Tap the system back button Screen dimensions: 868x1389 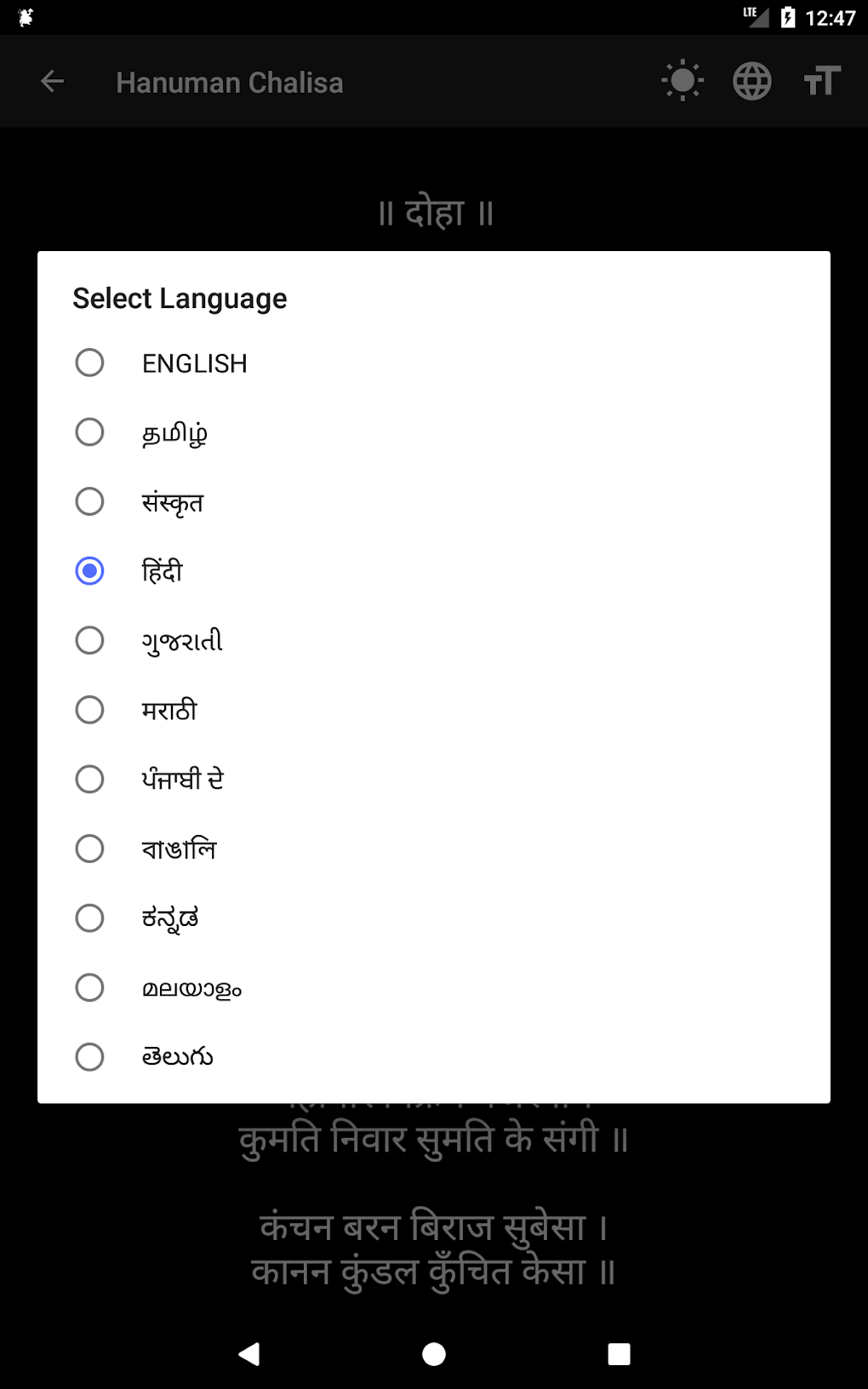point(248,1354)
